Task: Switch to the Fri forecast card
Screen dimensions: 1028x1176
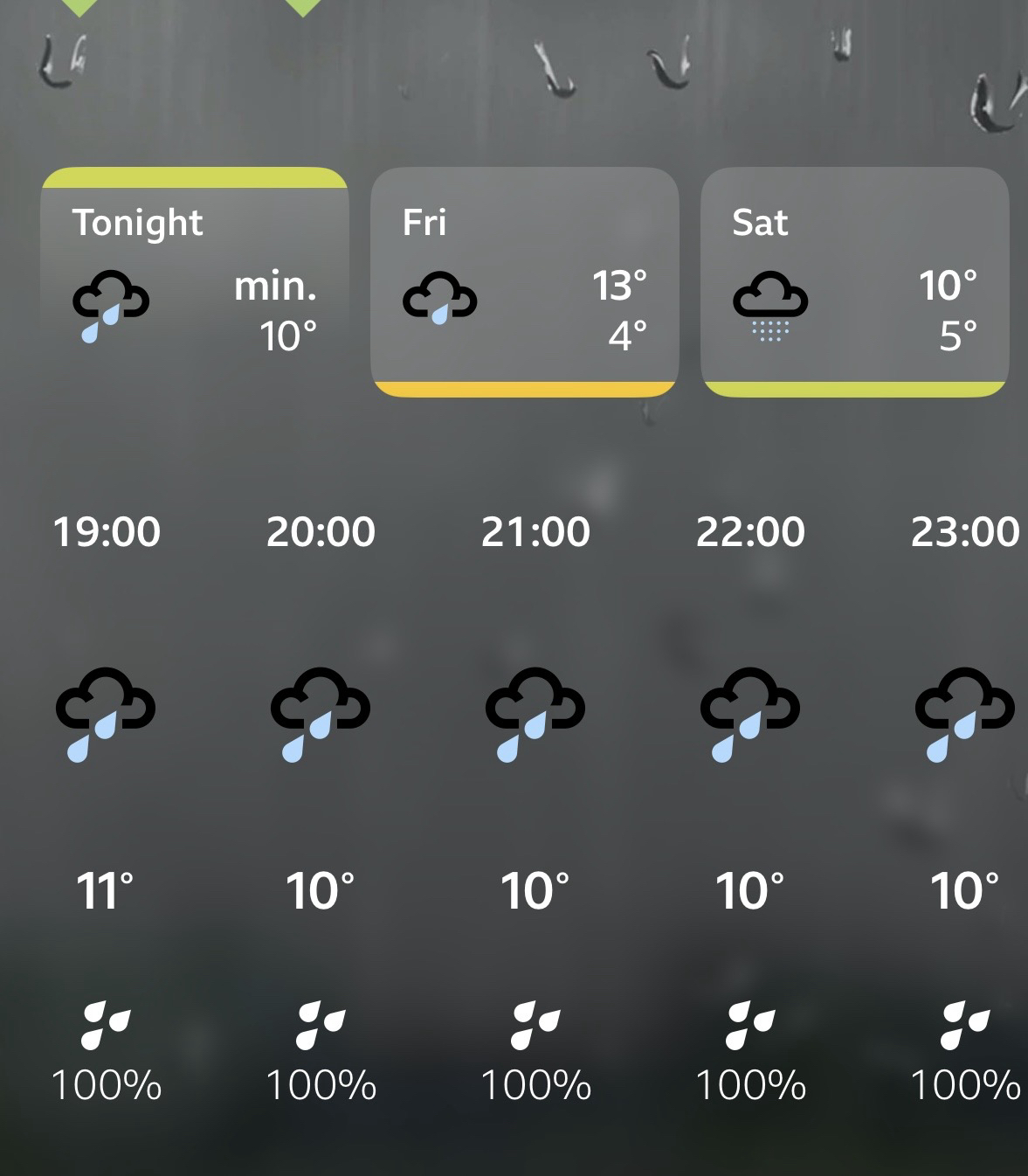Action: click(x=524, y=281)
